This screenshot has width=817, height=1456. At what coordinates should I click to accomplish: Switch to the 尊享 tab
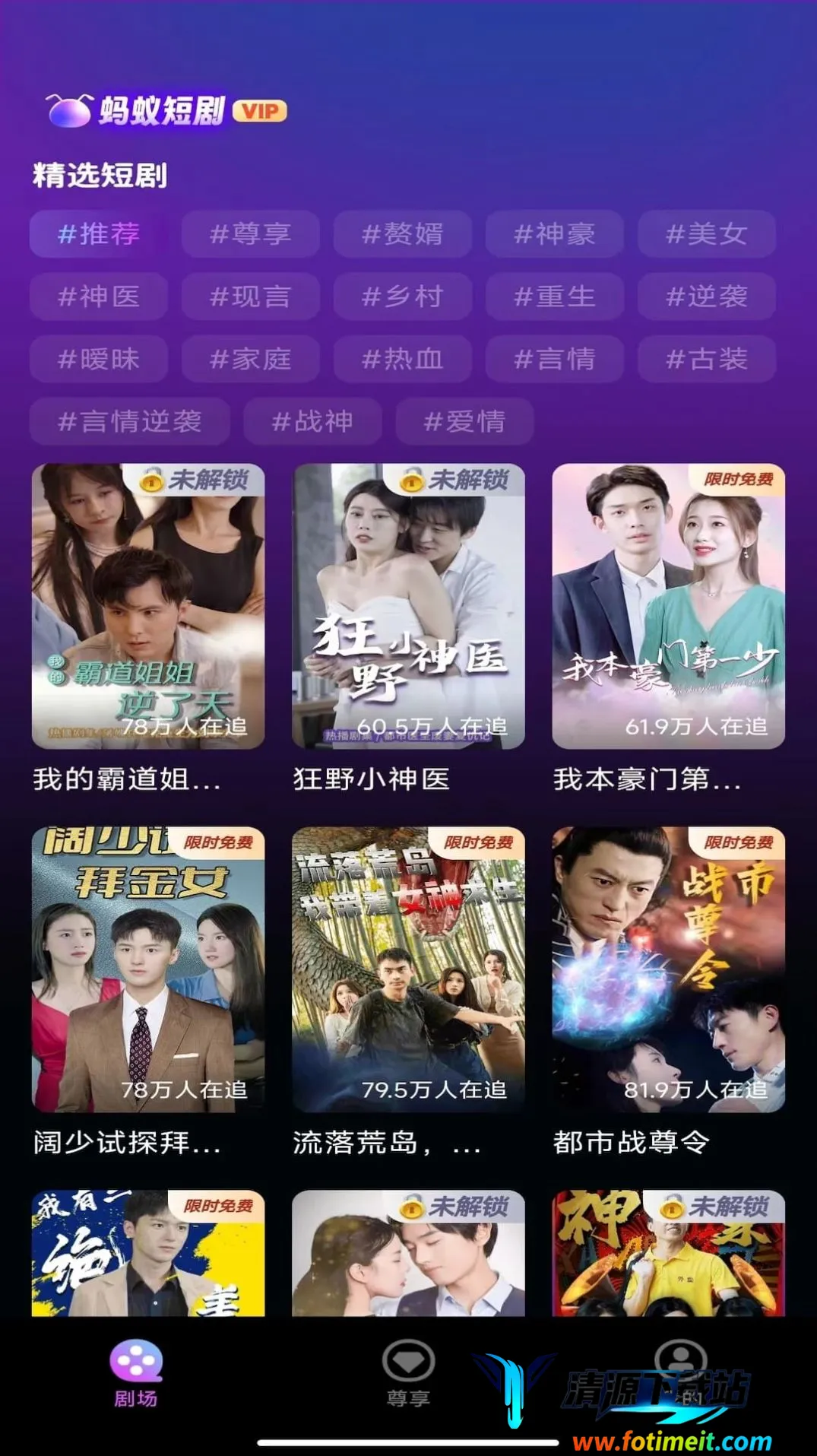coord(408,1373)
